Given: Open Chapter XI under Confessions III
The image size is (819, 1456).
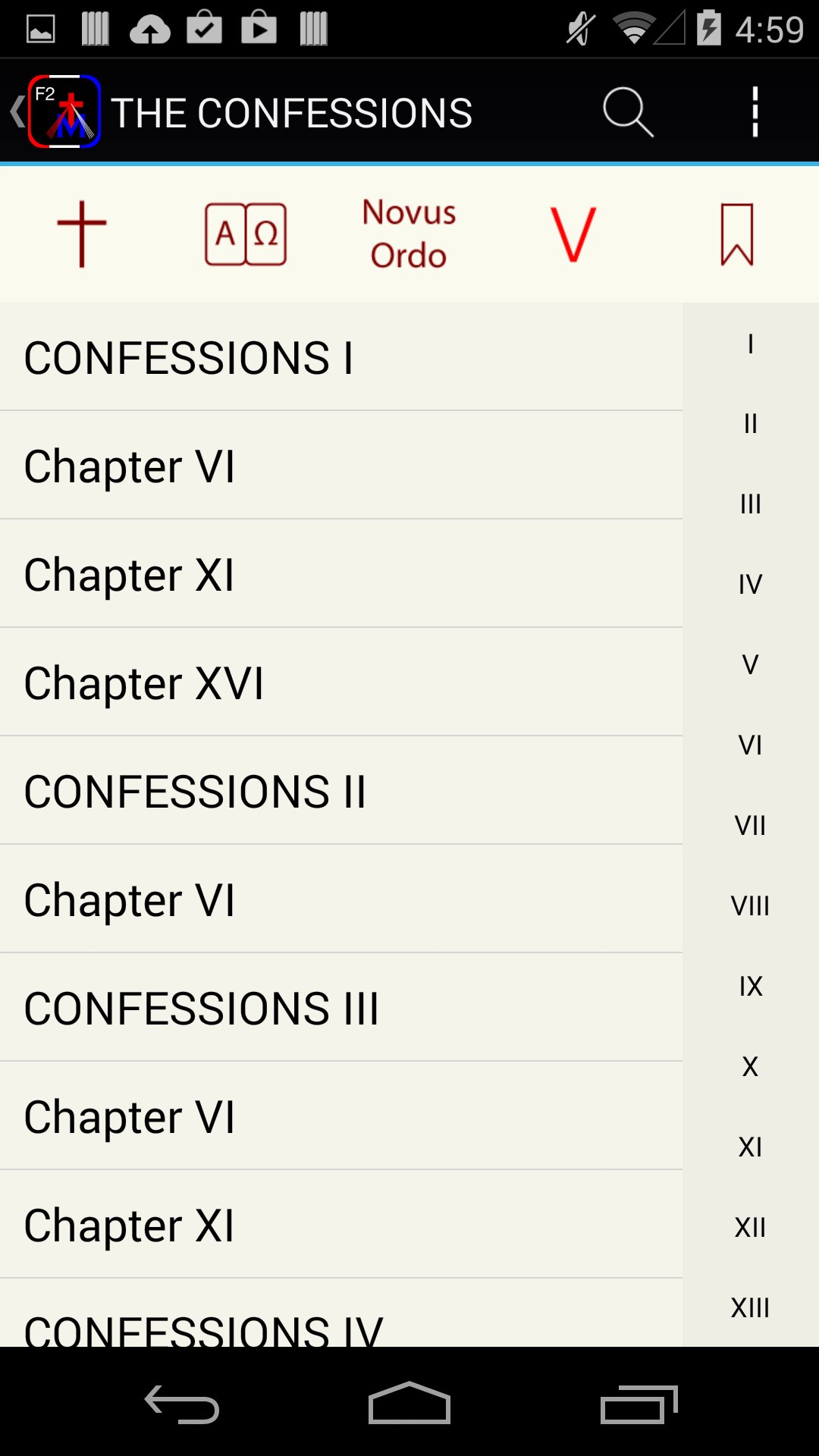Looking at the screenshot, I should pyautogui.click(x=341, y=1225).
